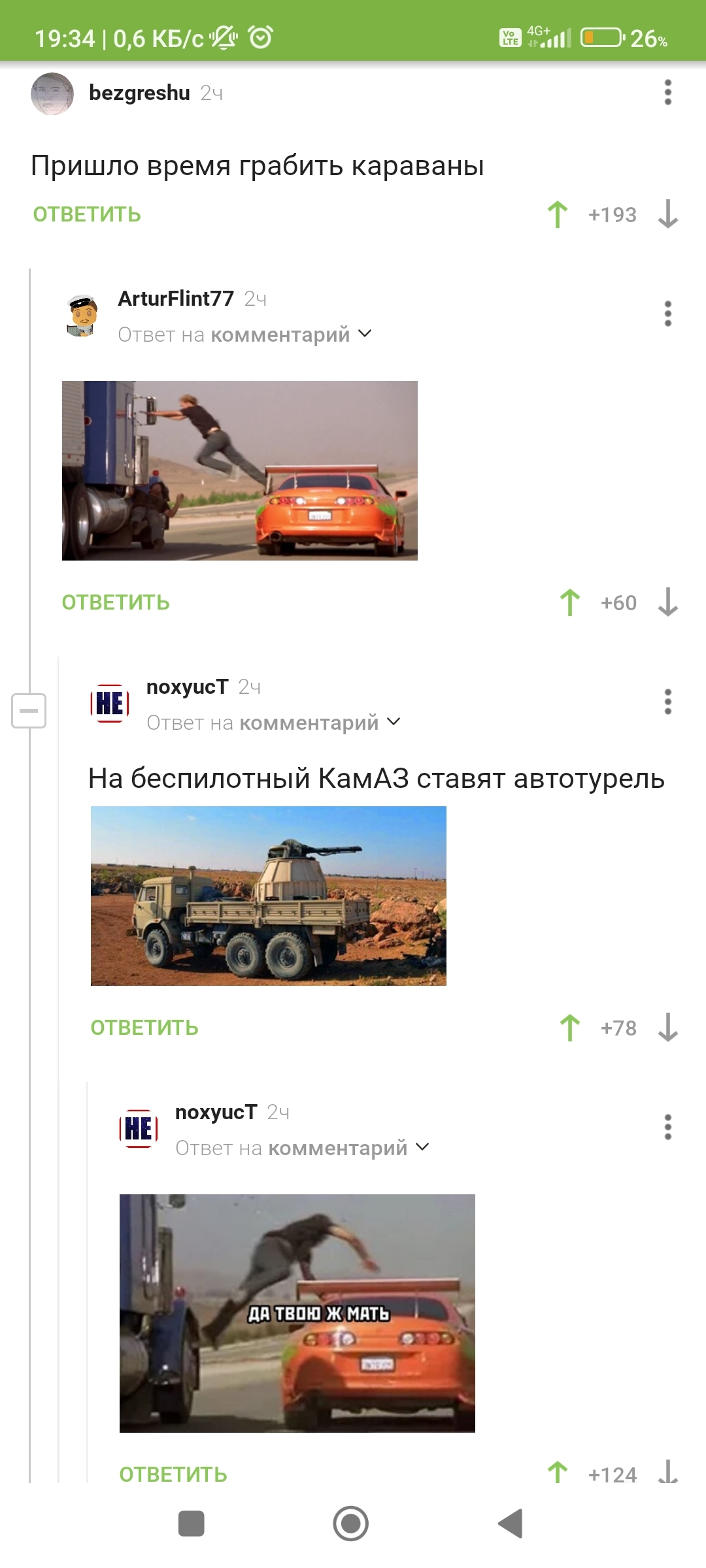Upvote the comment with +78
Image resolution: width=706 pixels, height=1568 pixels.
pos(570,1028)
